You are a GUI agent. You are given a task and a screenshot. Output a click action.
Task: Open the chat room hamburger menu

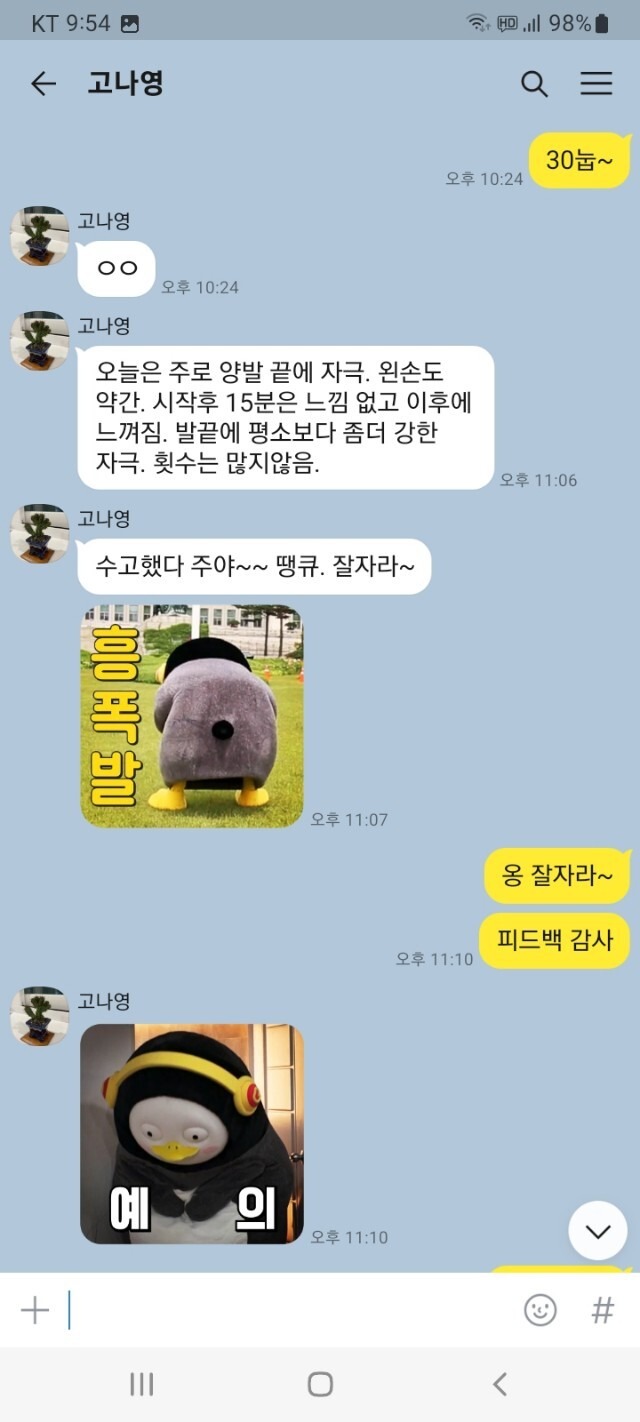tap(596, 84)
